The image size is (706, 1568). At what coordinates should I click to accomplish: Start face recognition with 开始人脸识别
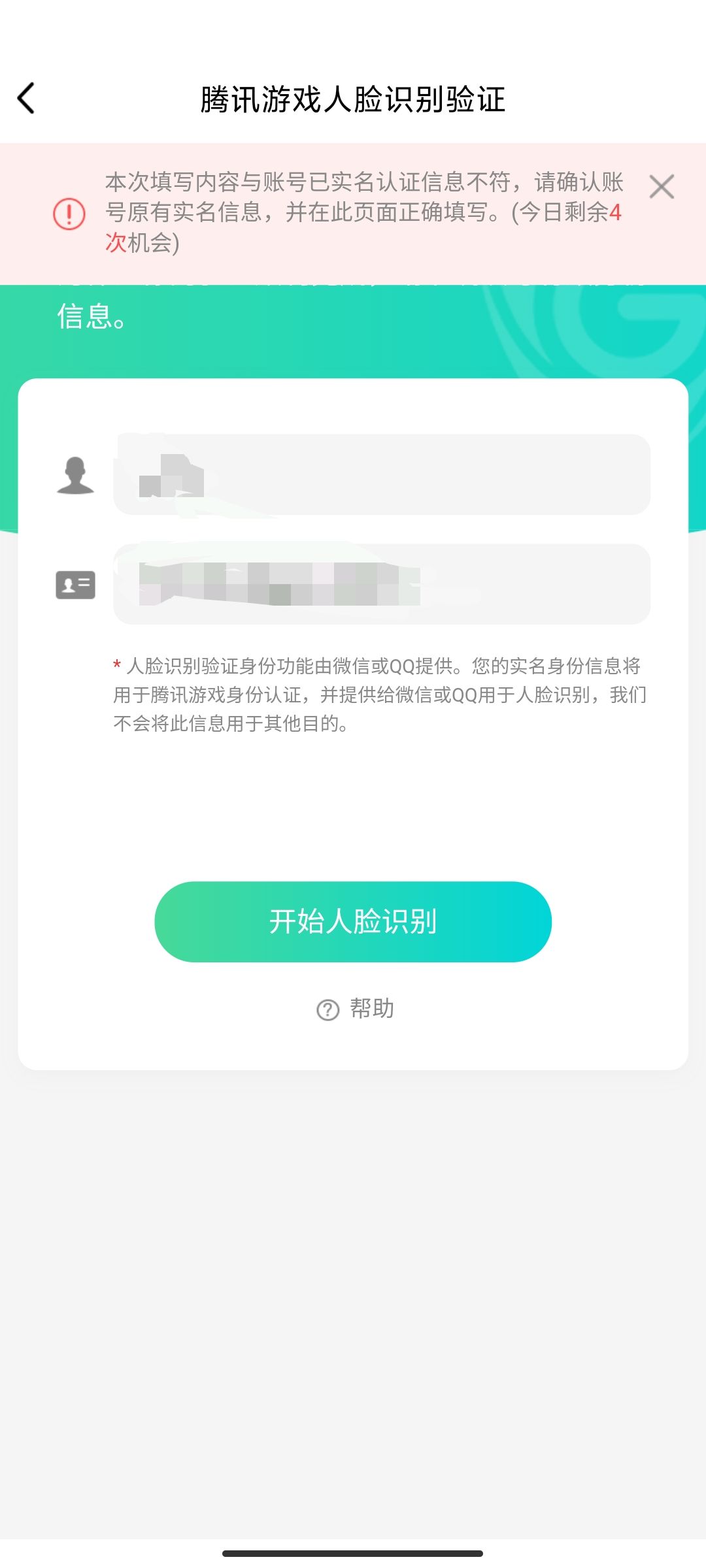point(353,922)
